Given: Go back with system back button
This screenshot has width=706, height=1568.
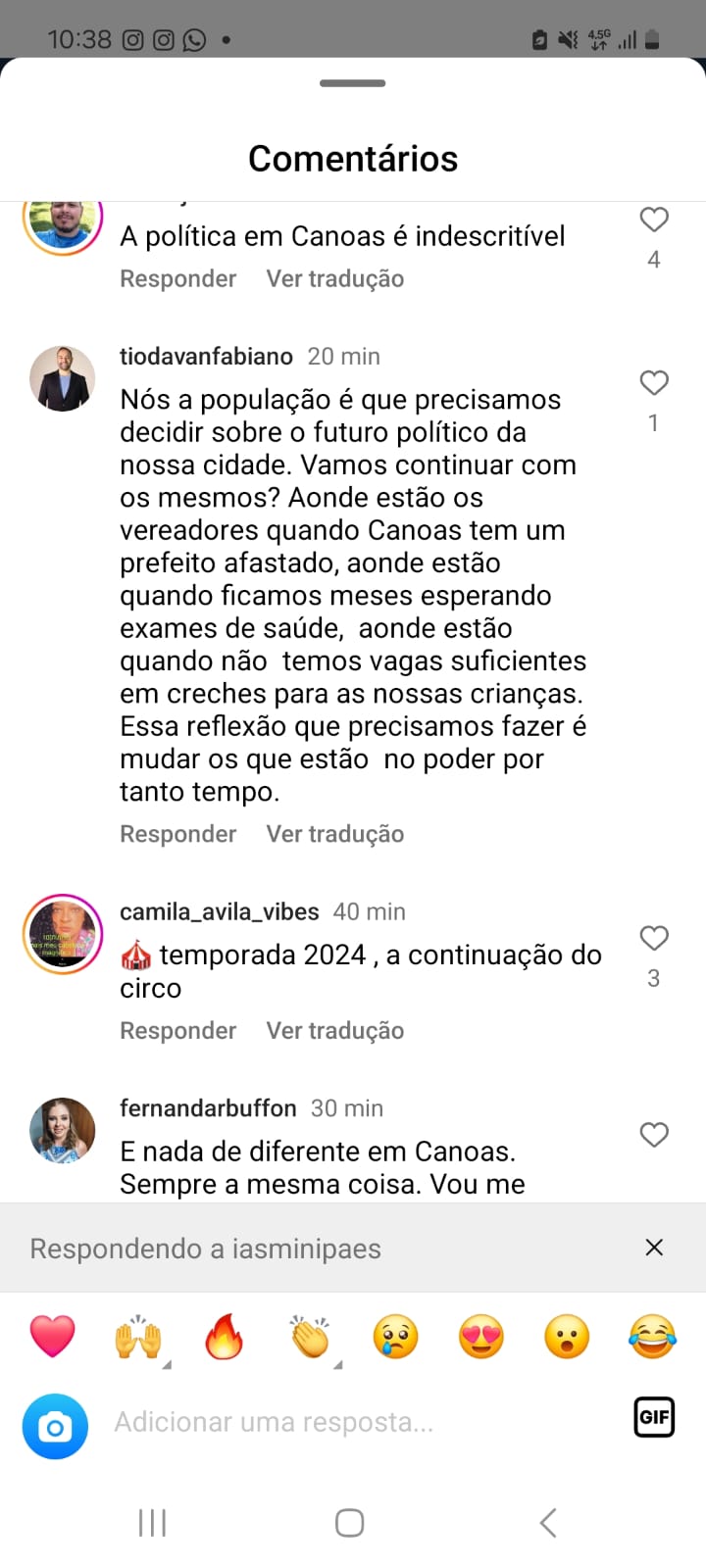Looking at the screenshot, I should pyautogui.click(x=548, y=1523).
